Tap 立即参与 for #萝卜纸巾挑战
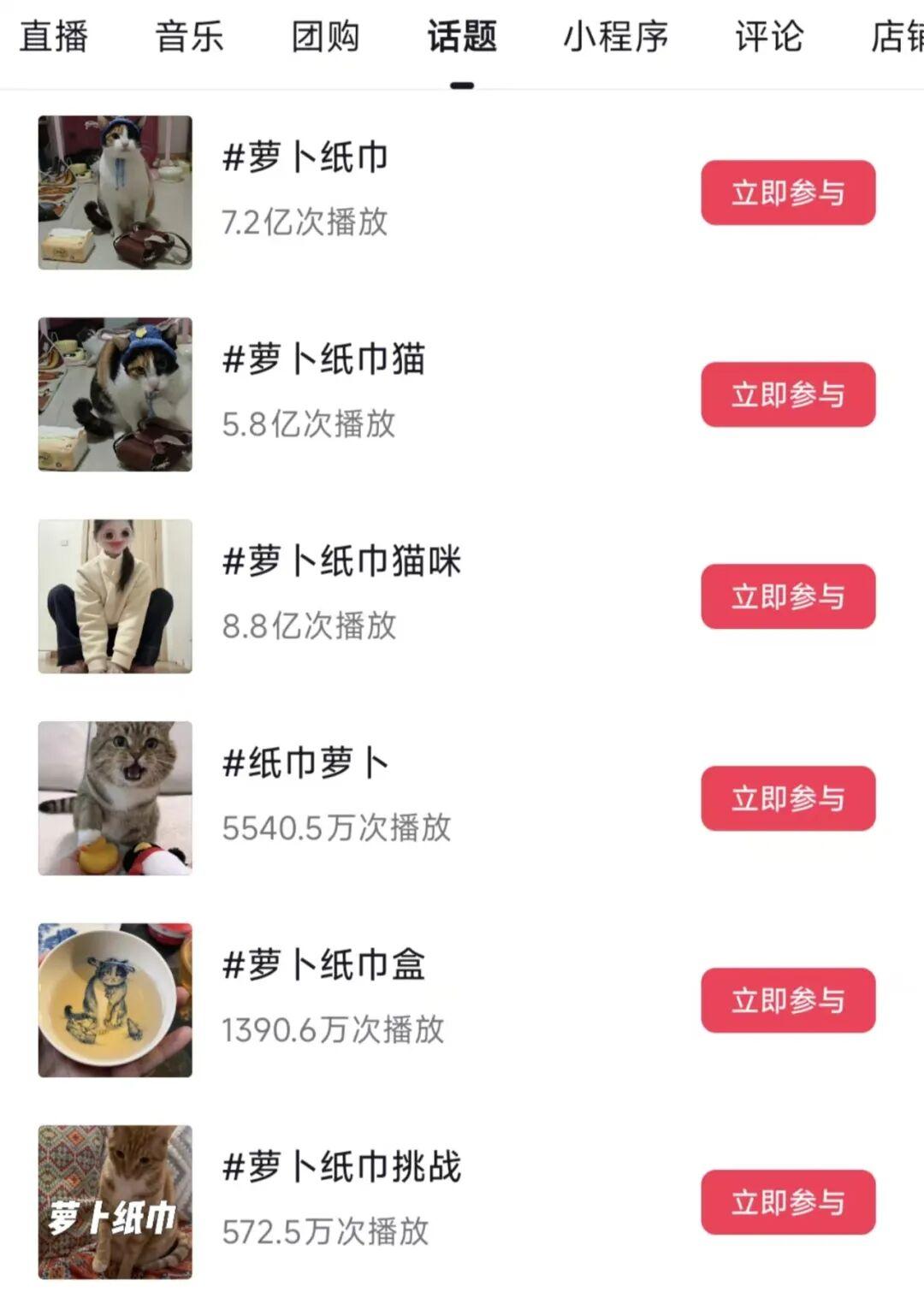This screenshot has height=1304, width=924. point(788,1201)
